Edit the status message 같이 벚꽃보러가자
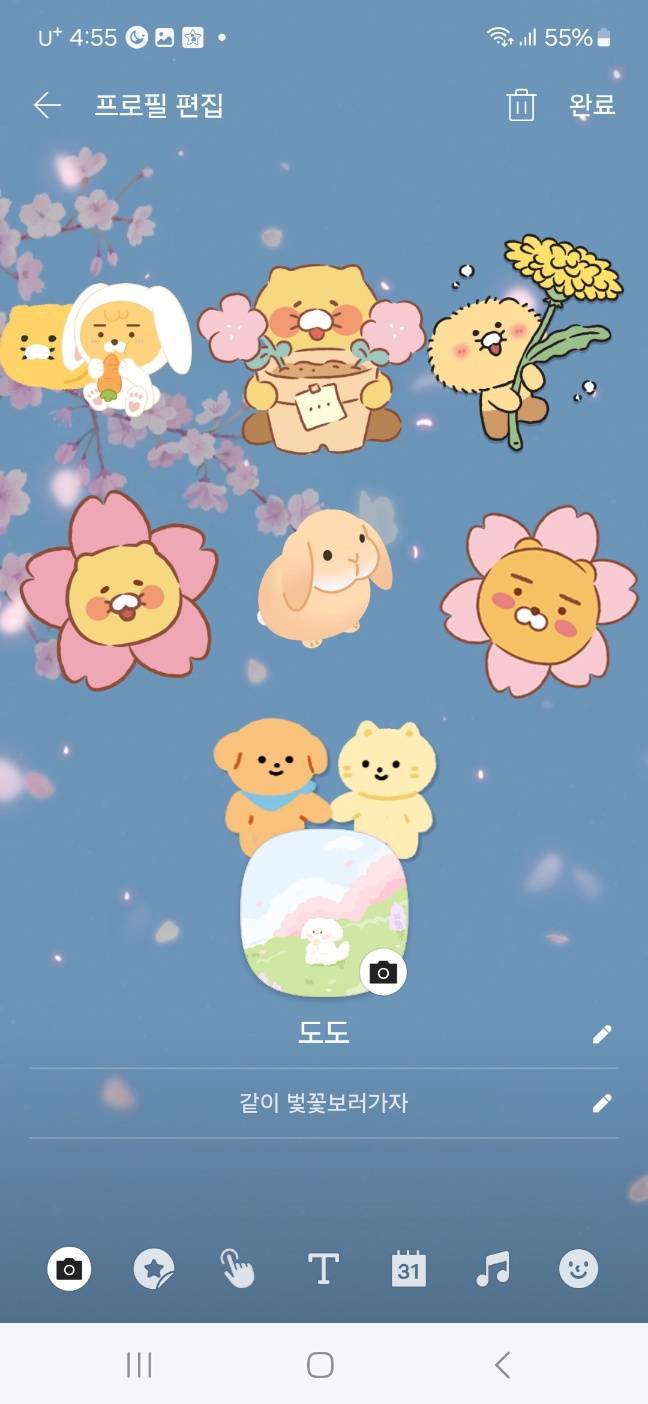 tap(601, 1104)
